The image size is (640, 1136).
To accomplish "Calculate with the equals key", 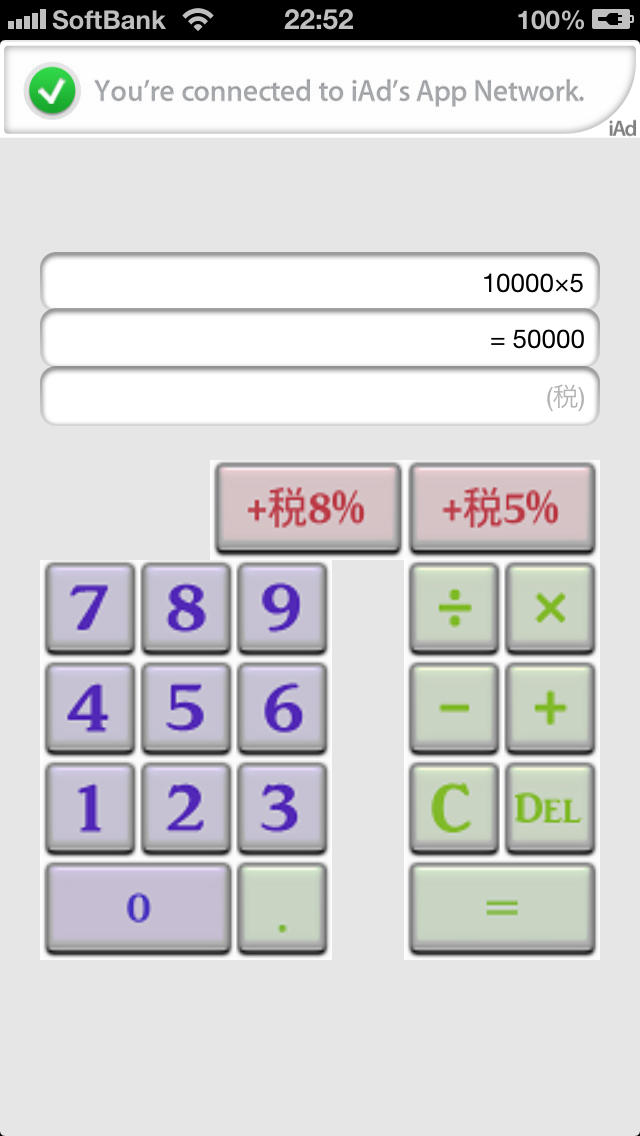I will pyautogui.click(x=502, y=907).
